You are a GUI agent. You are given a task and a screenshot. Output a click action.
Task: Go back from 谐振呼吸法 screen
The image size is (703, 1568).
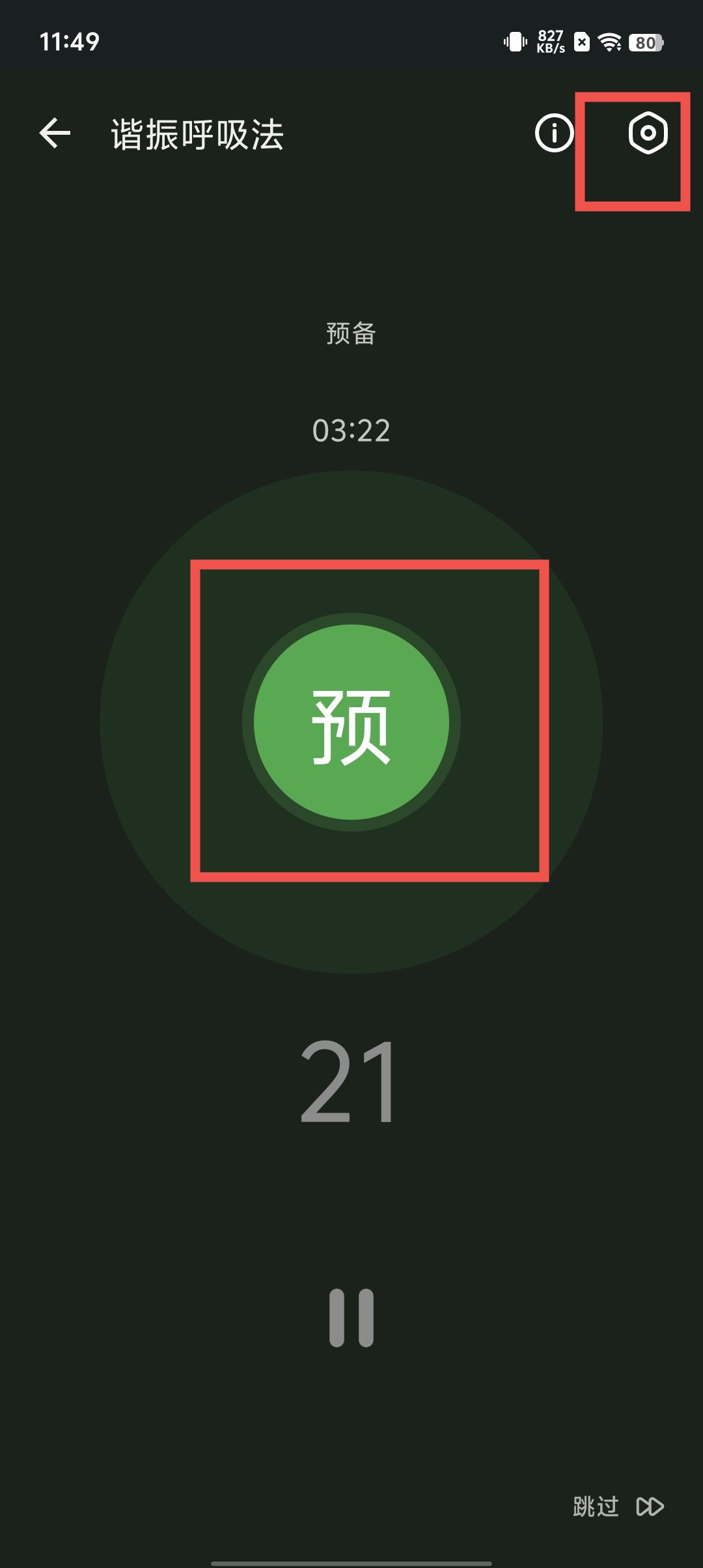[x=55, y=133]
